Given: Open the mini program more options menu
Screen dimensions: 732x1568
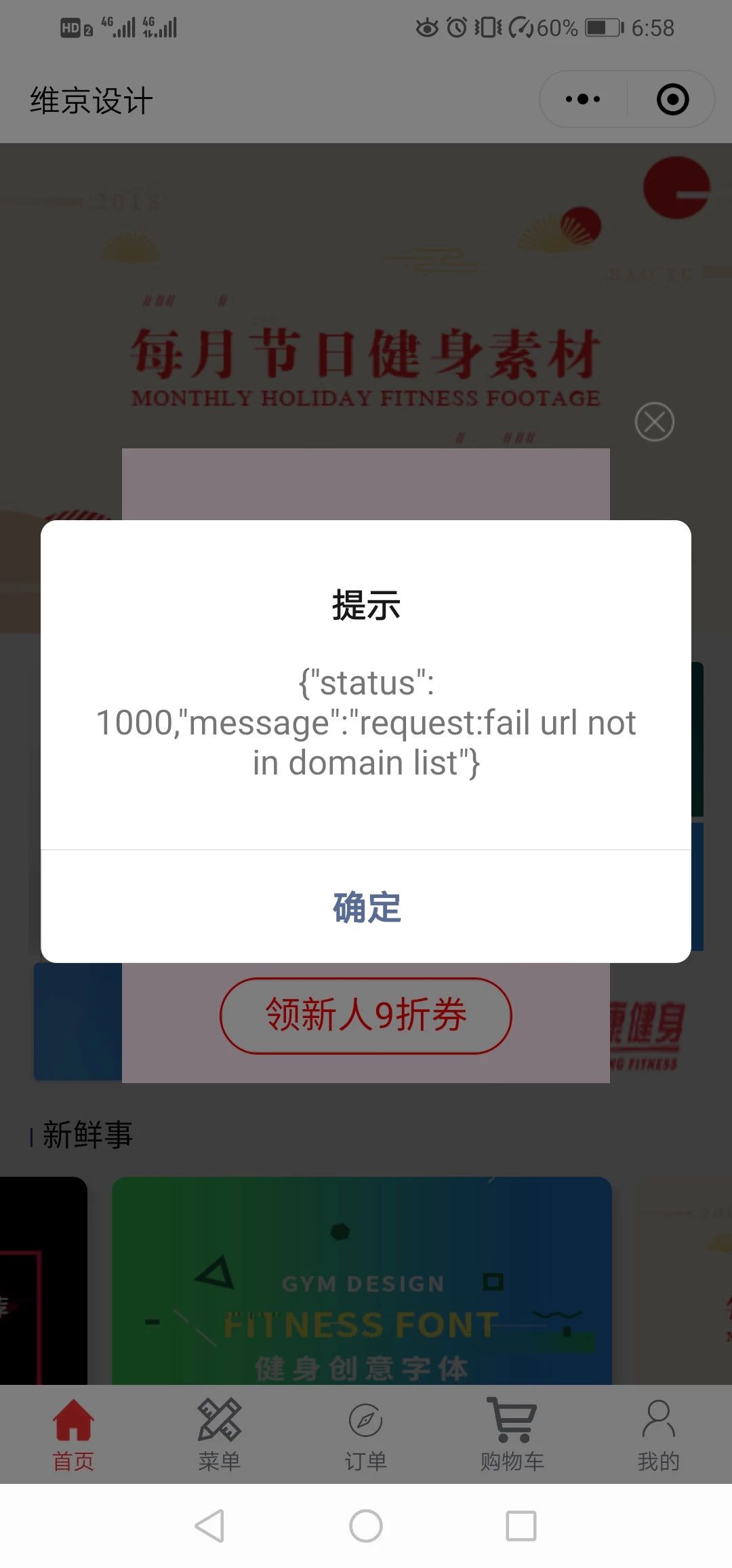Looking at the screenshot, I should click(x=583, y=100).
